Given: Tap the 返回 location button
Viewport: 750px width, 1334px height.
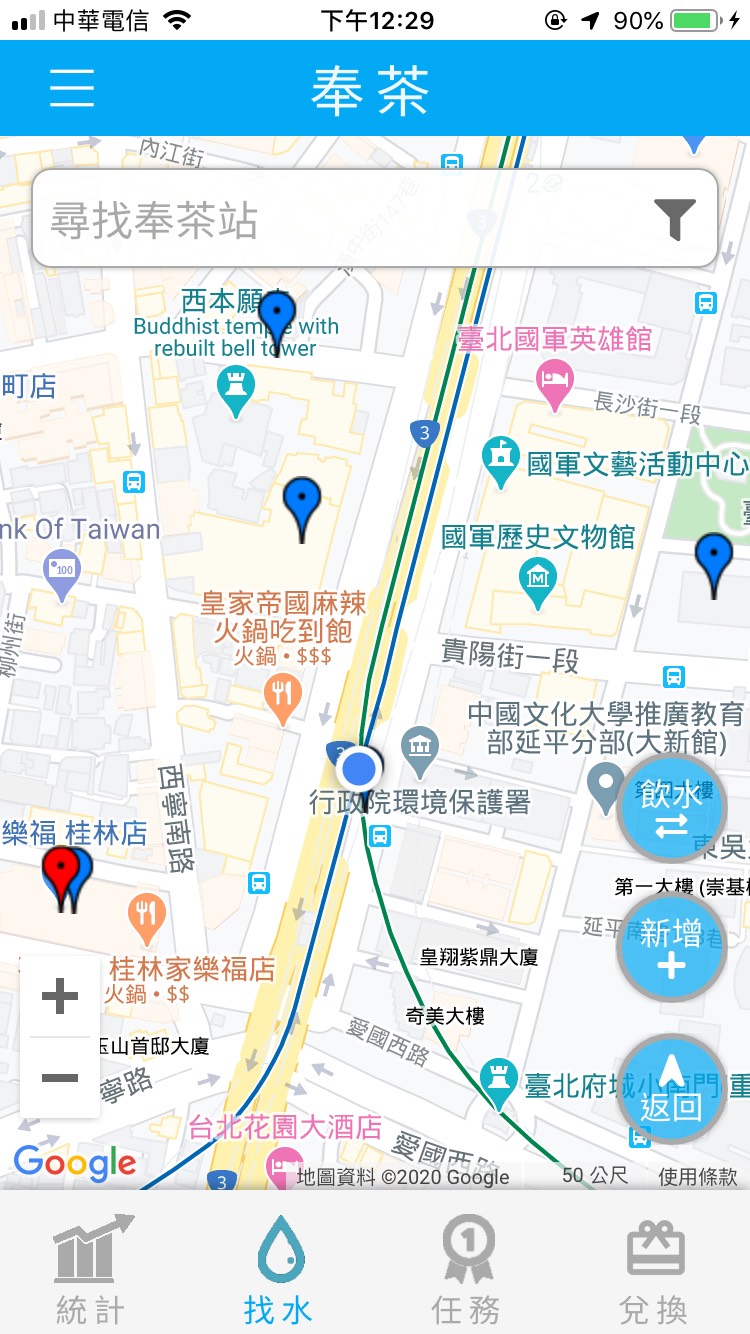Looking at the screenshot, I should tap(671, 1088).
